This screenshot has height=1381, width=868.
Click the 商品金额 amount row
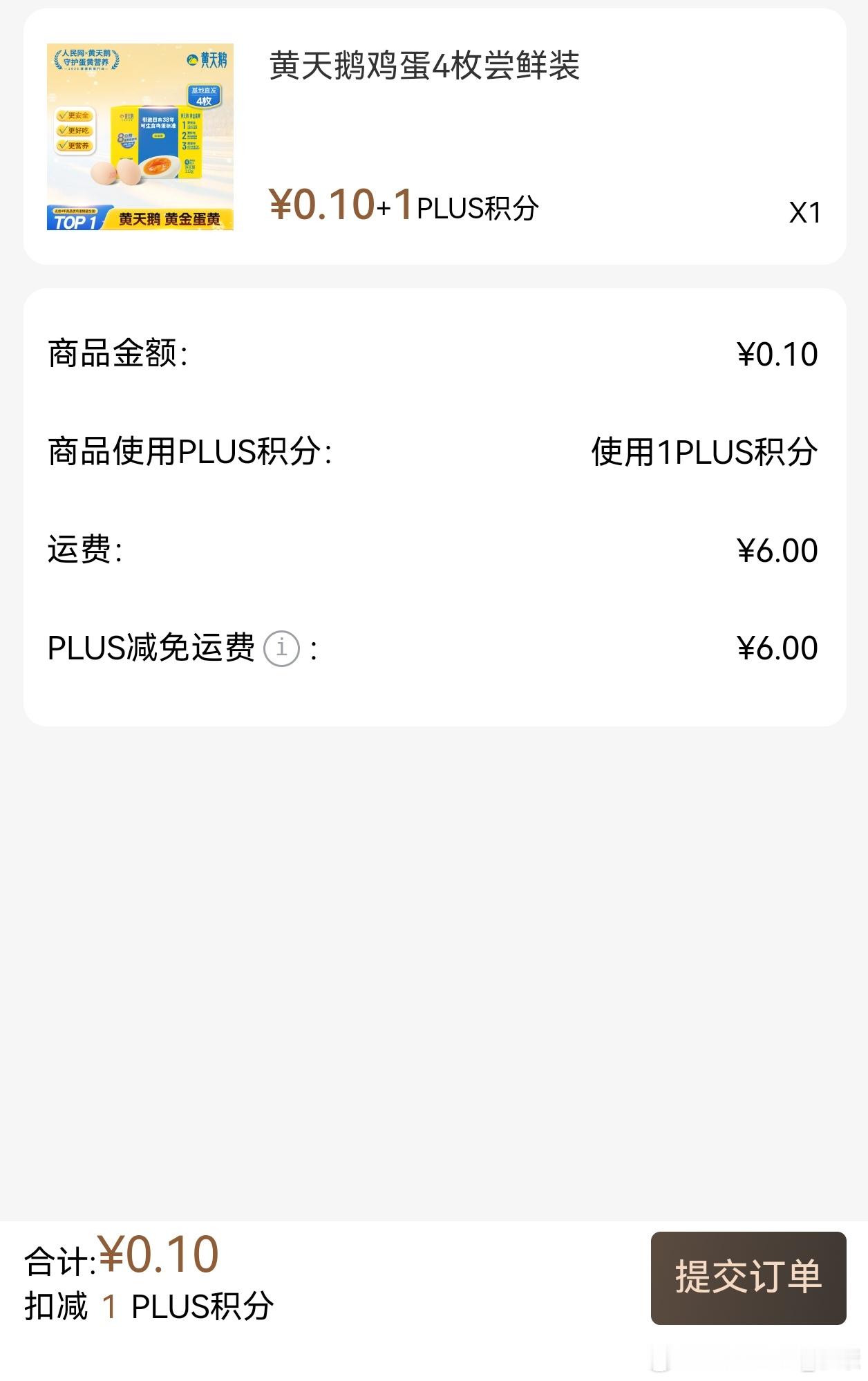[117, 353]
